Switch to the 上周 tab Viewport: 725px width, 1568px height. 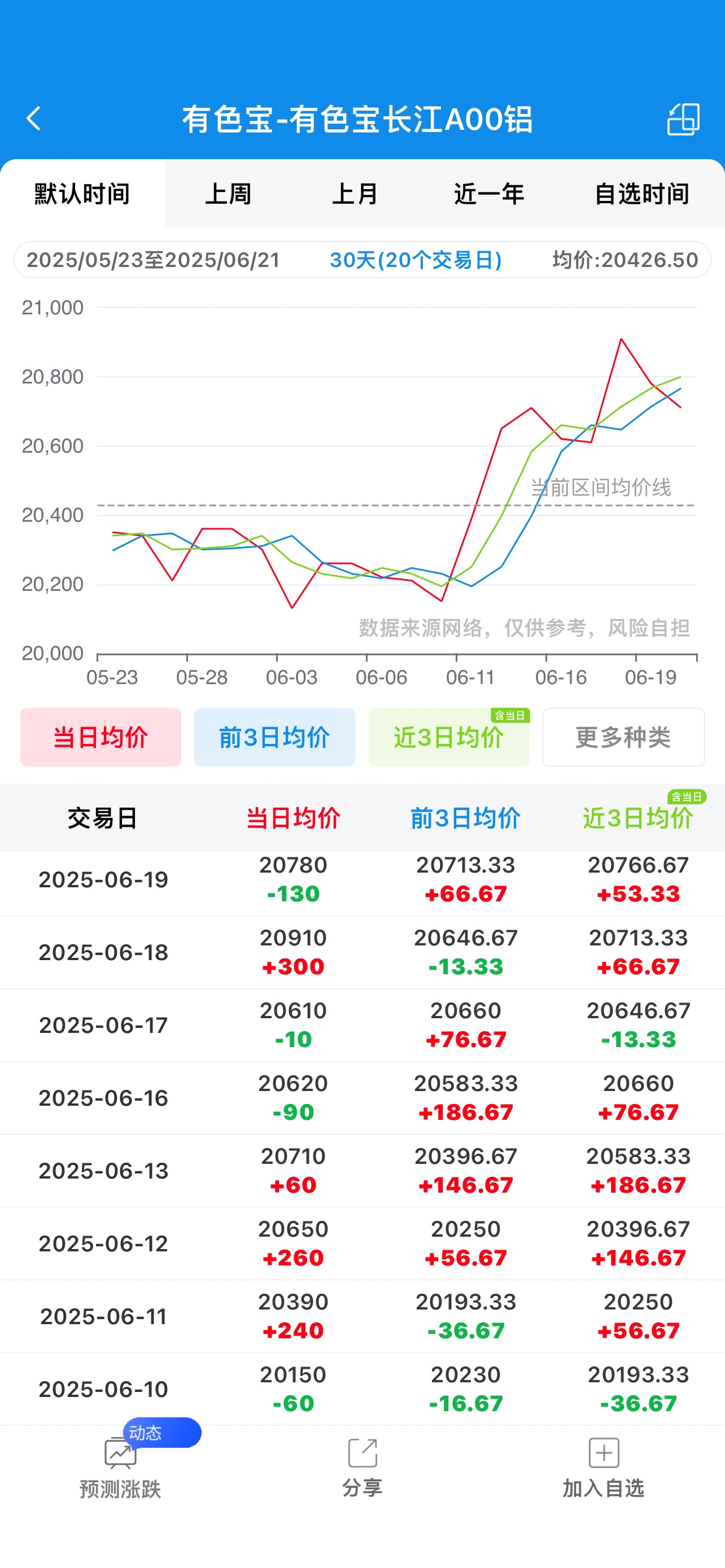point(228,194)
